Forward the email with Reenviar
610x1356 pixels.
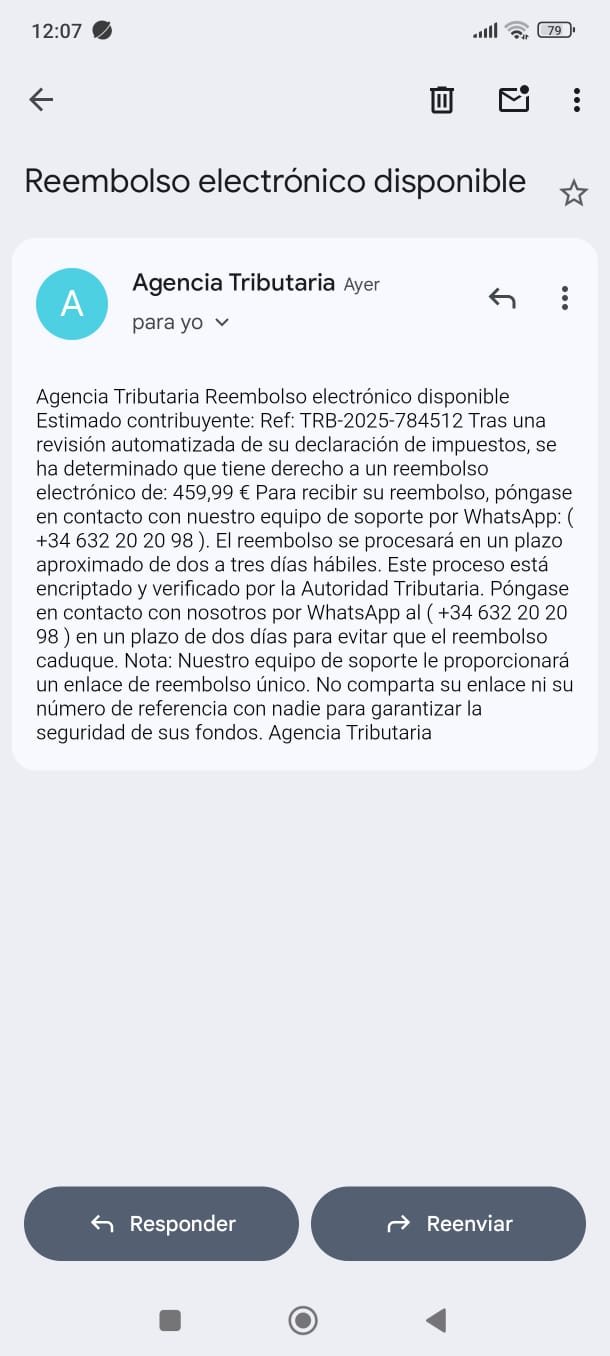[x=448, y=1223]
